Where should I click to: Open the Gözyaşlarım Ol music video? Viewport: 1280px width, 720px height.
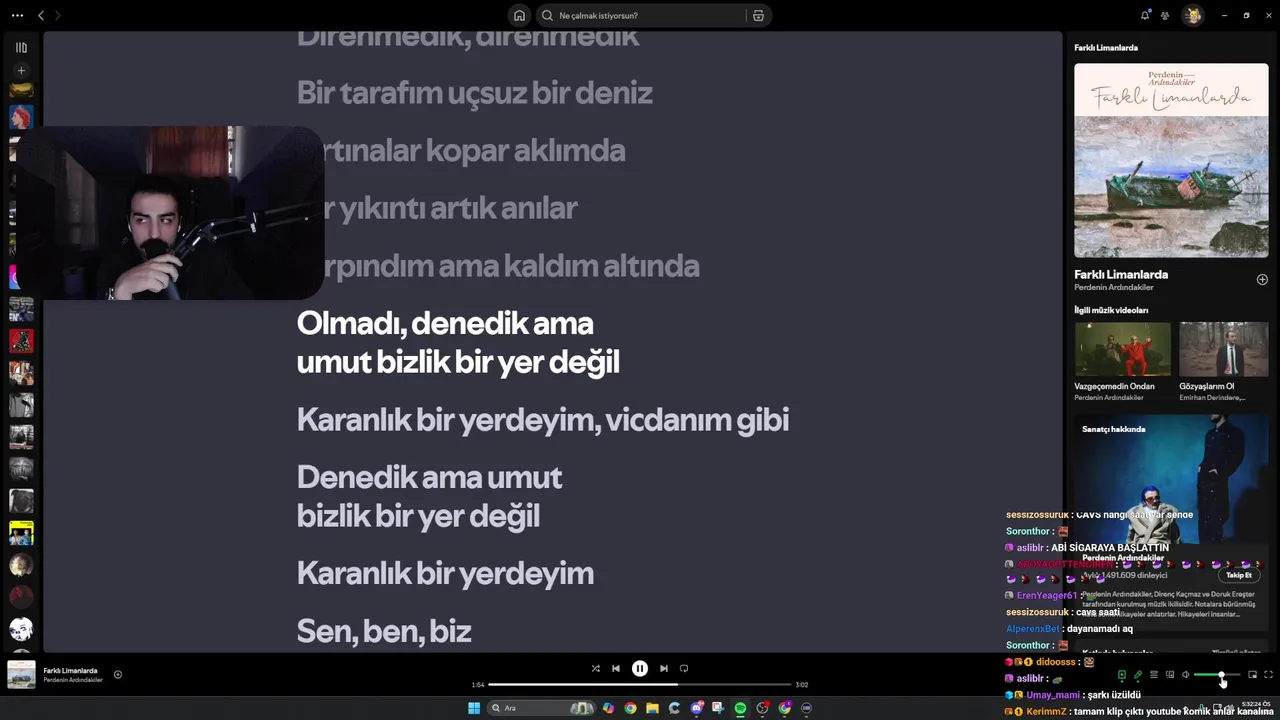point(1223,349)
